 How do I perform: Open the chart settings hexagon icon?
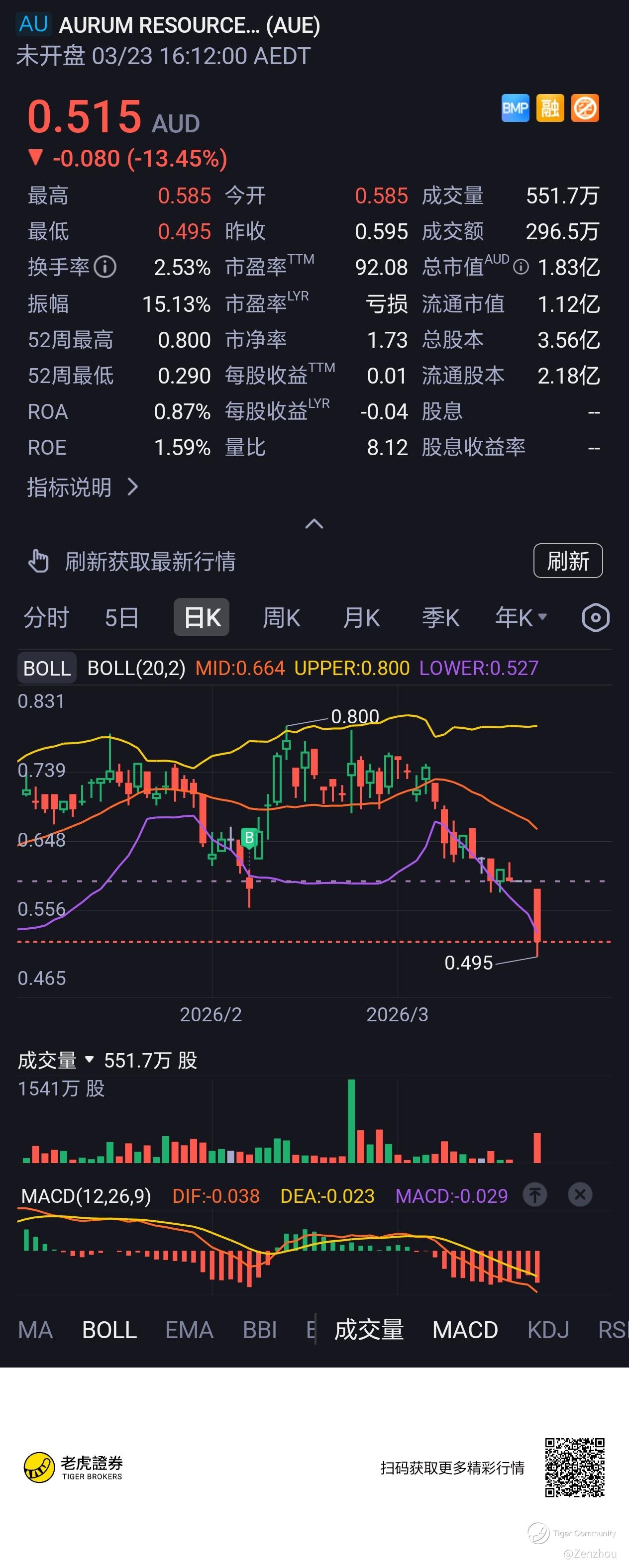pos(596,618)
